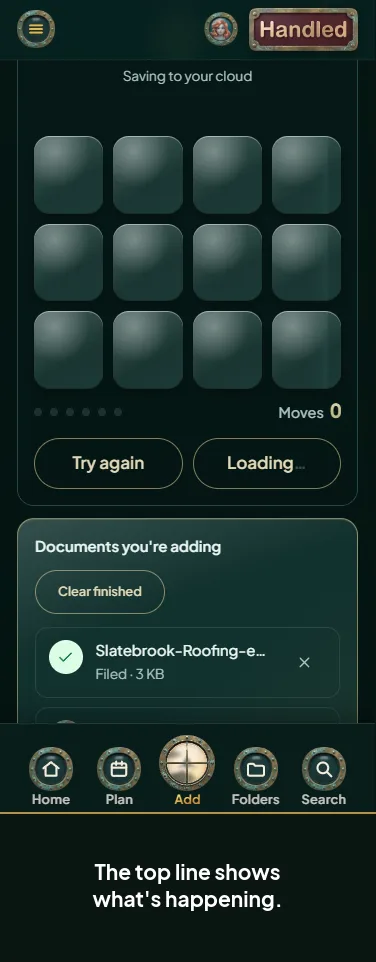Go to the Home tab
Image resolution: width=376 pixels, height=962 pixels.
point(51,776)
